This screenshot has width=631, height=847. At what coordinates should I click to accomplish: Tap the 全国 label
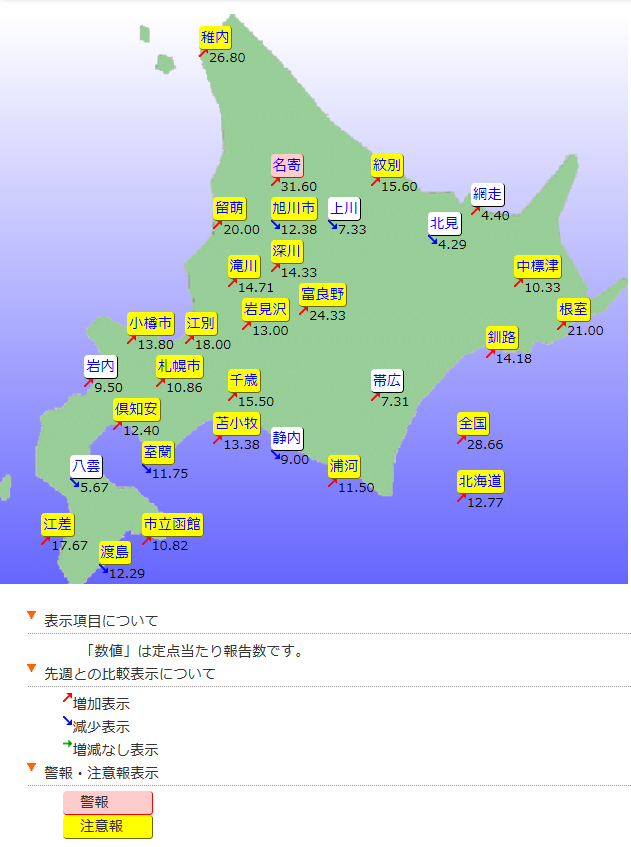pos(473,424)
